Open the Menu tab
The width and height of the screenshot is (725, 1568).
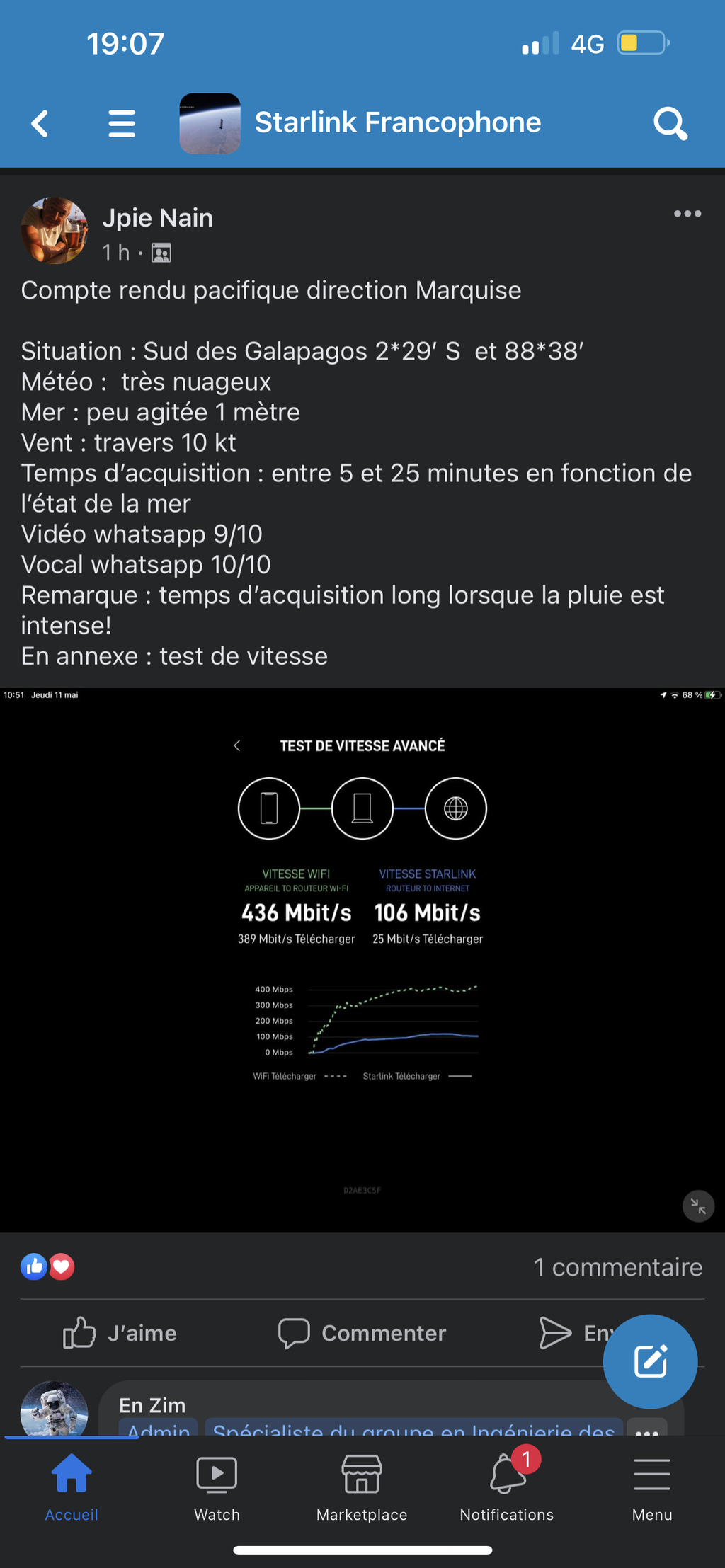point(652,1488)
